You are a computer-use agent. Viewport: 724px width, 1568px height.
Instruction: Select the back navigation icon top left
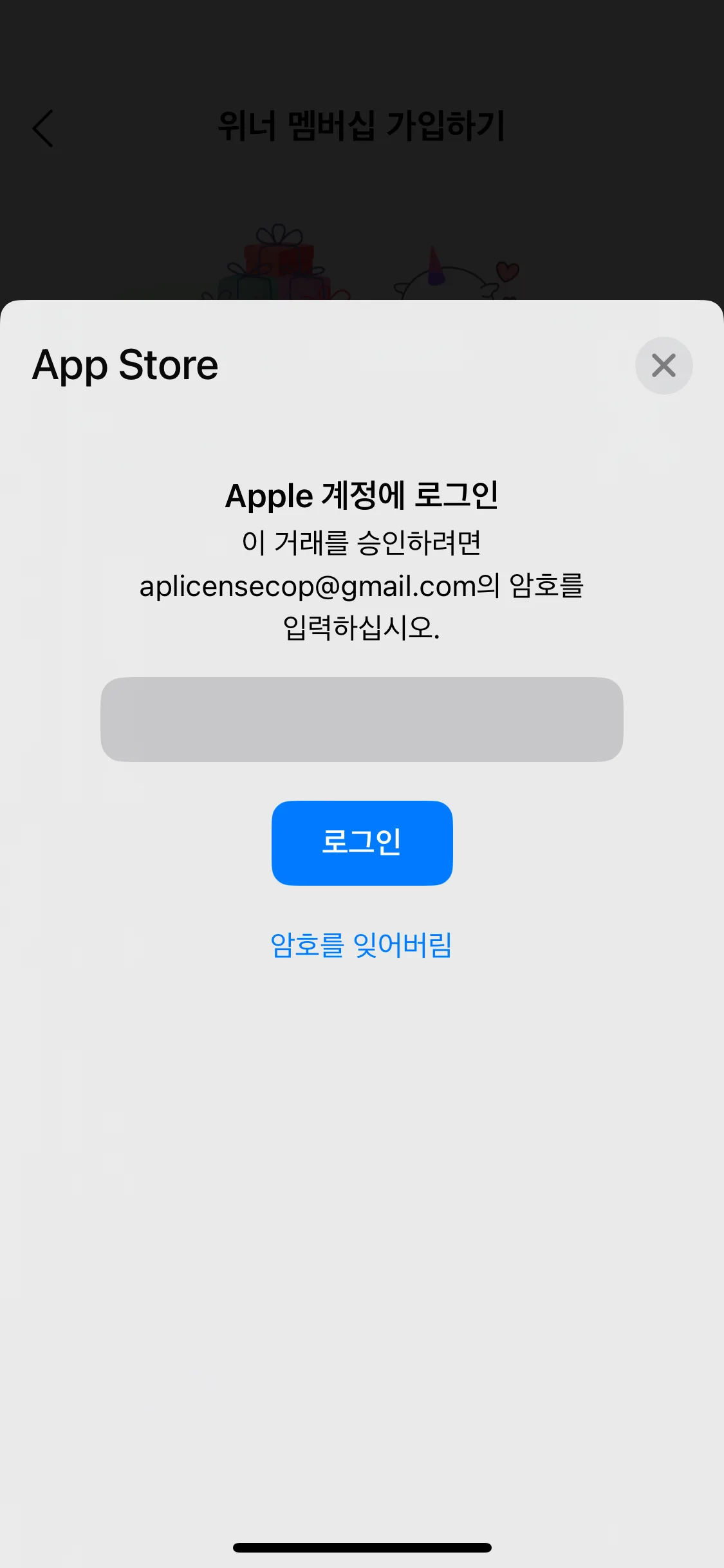(42, 129)
